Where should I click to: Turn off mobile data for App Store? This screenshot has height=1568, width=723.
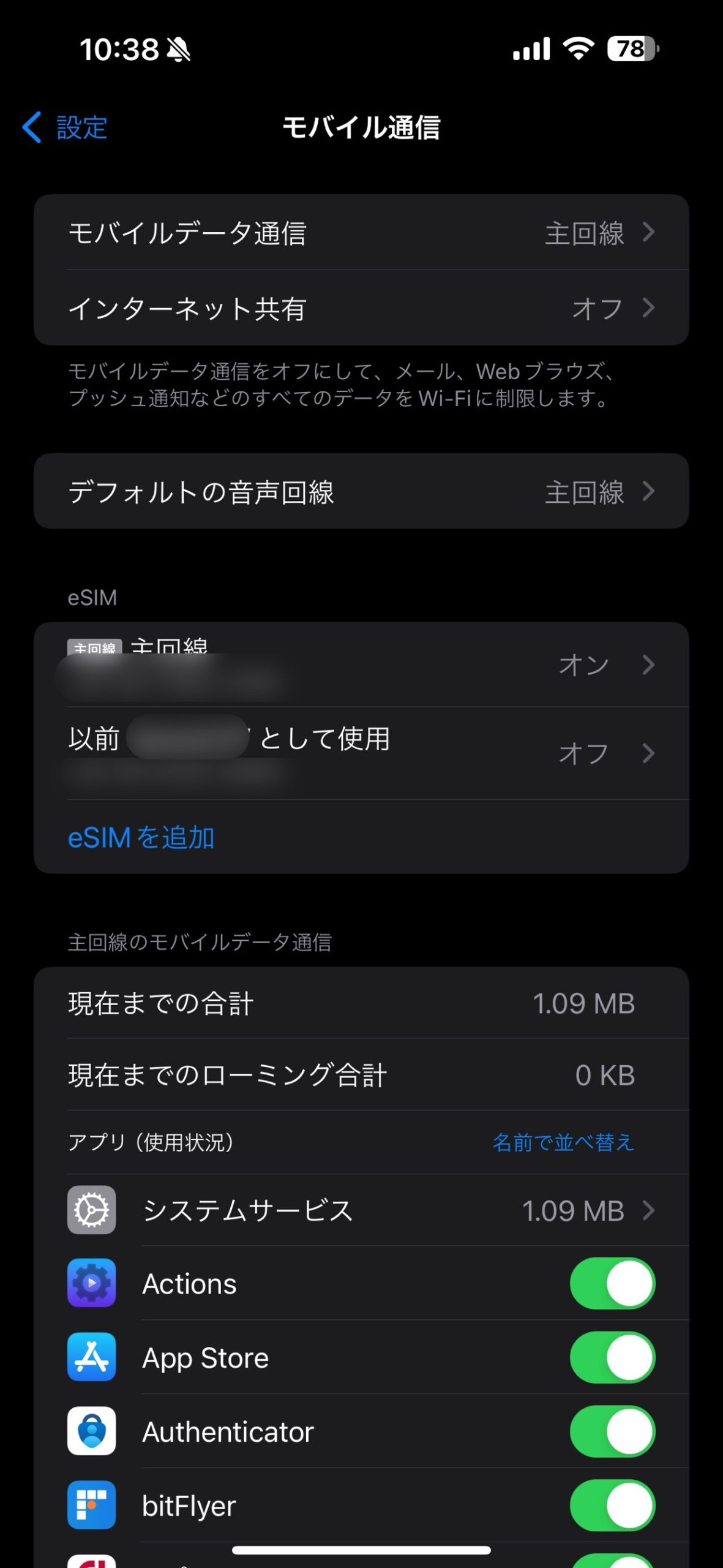(x=612, y=1358)
